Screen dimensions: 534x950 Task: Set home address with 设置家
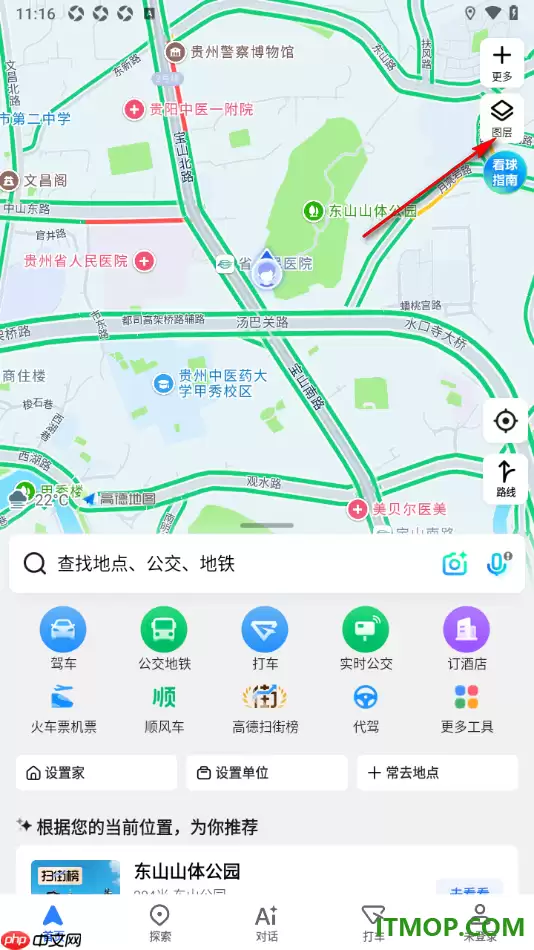click(96, 772)
